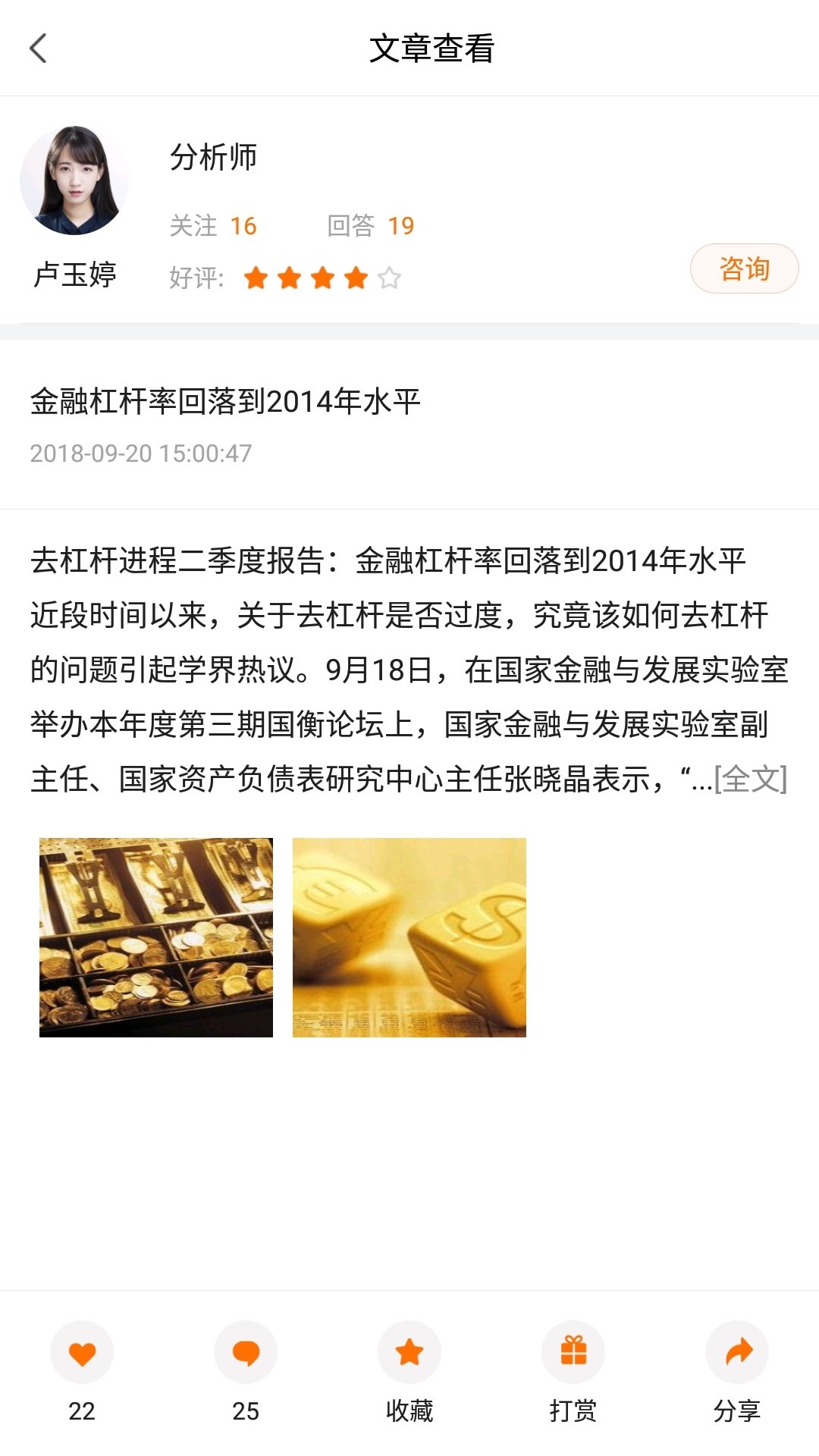
Task: Share this article via 分享
Action: point(737,1353)
